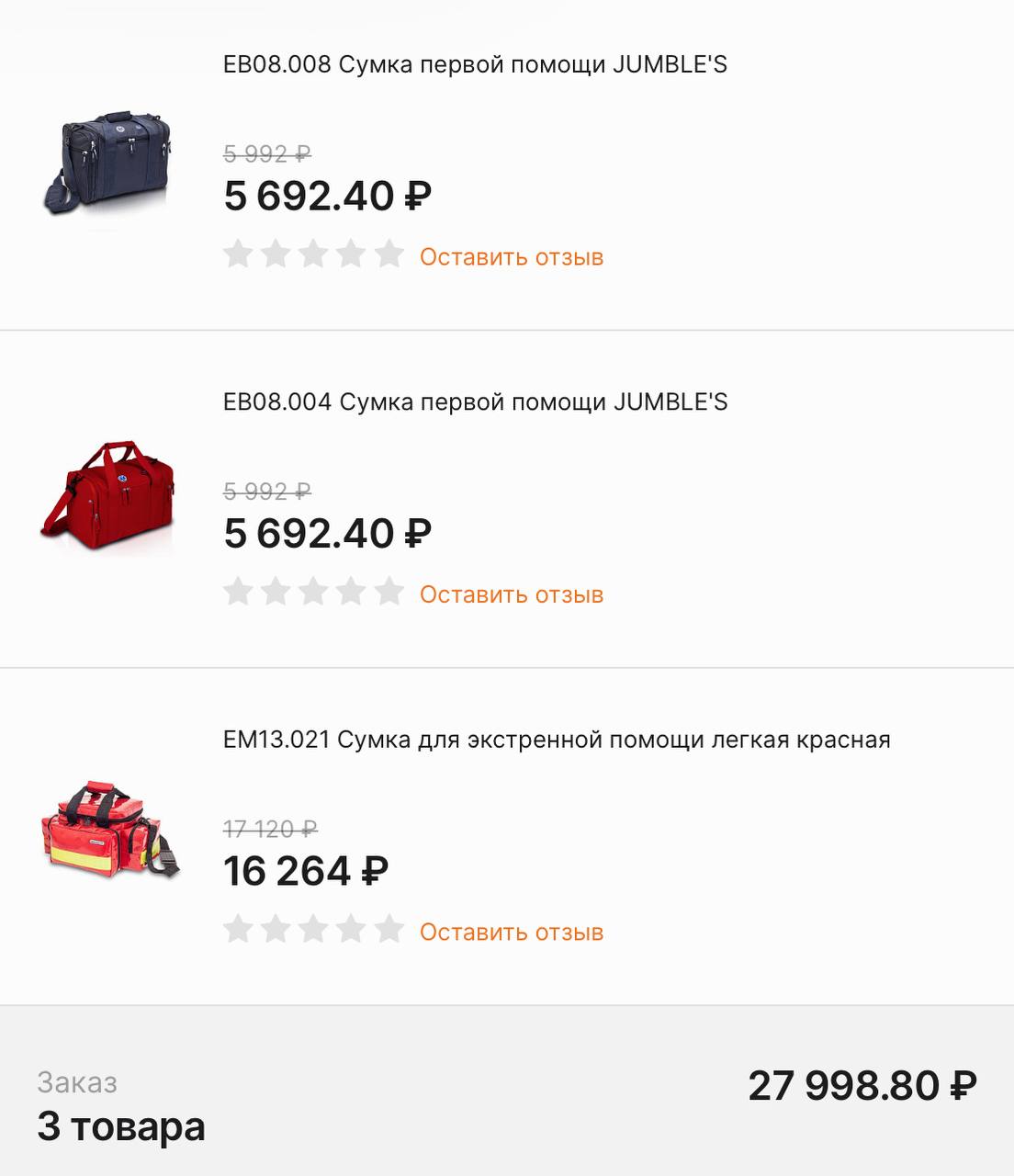Screen dimensions: 1014x1176
Task: Leave a review for EM13.021 bag
Action: [511, 932]
